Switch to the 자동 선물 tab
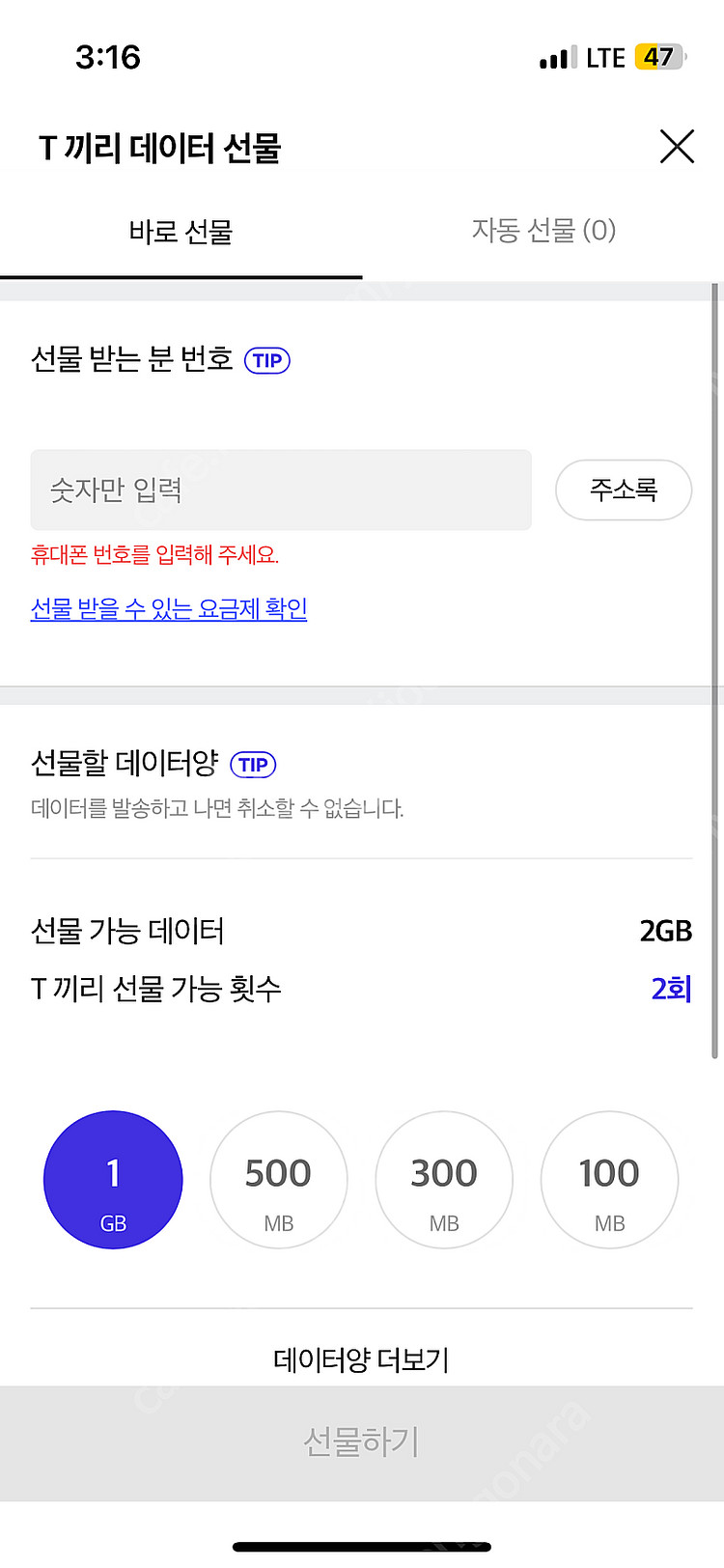This screenshot has height=1568, width=724. pyautogui.click(x=543, y=231)
